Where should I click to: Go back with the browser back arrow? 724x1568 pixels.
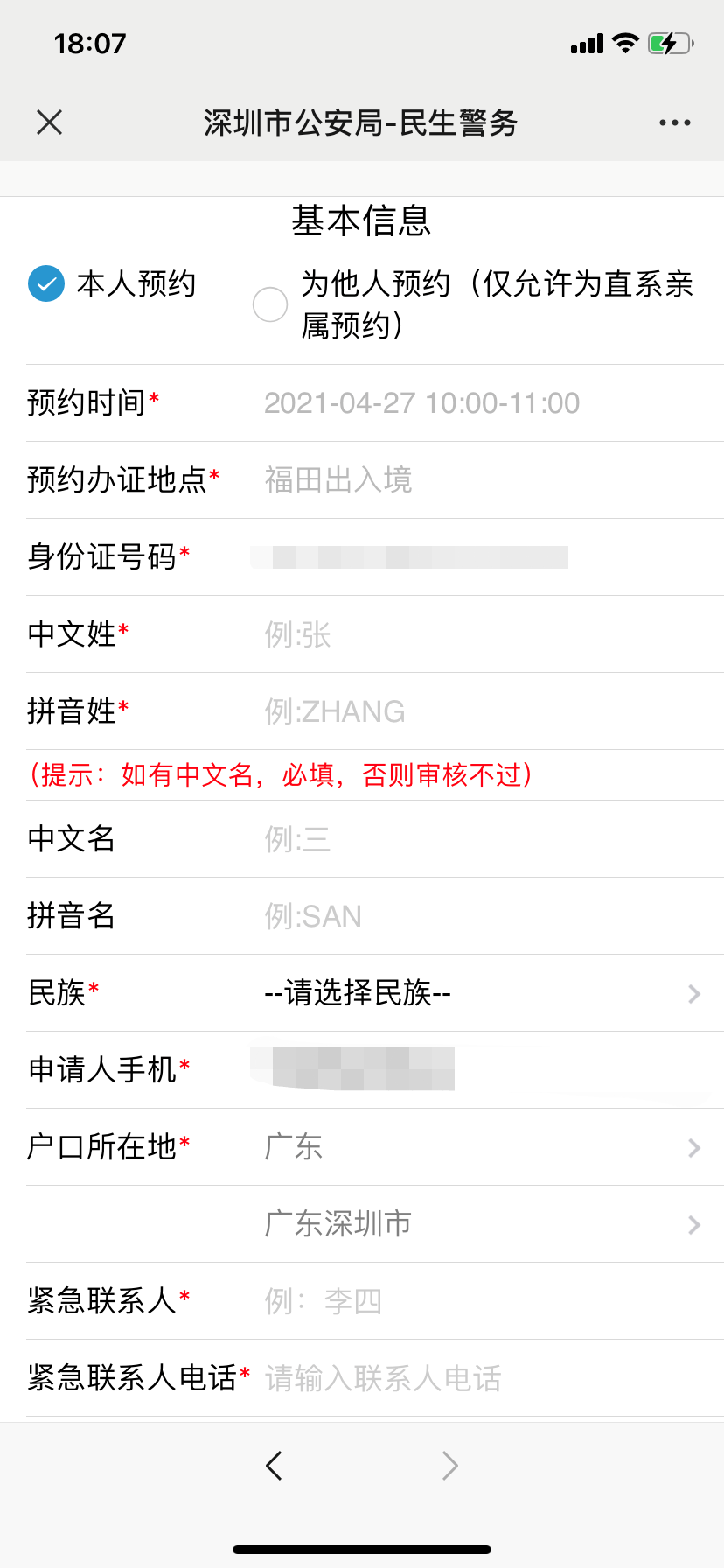click(274, 1465)
